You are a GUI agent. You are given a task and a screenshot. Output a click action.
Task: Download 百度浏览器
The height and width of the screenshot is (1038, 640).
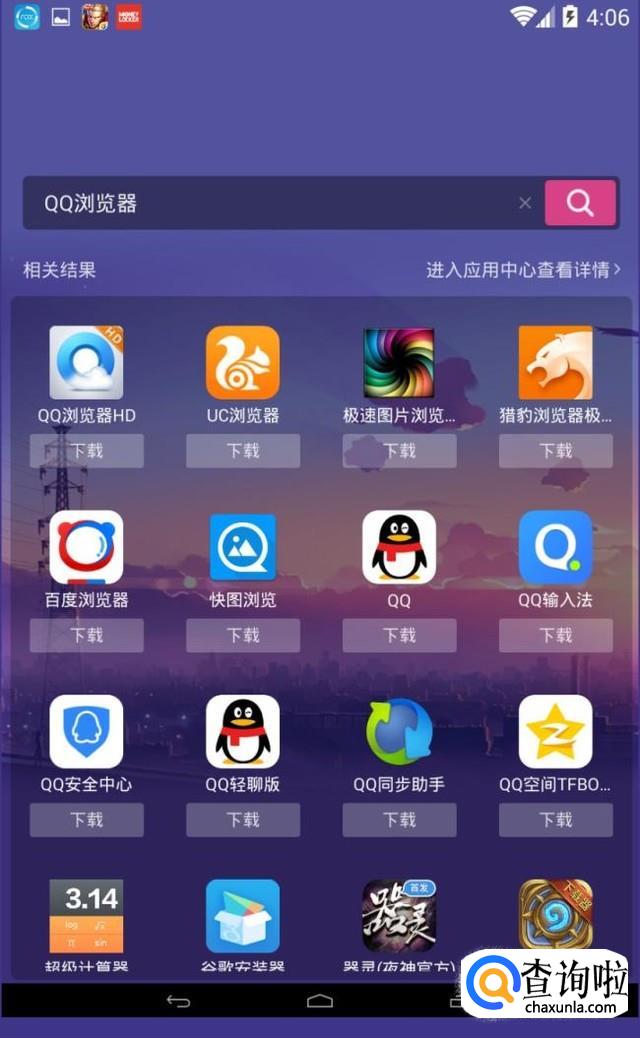[x=86, y=635]
